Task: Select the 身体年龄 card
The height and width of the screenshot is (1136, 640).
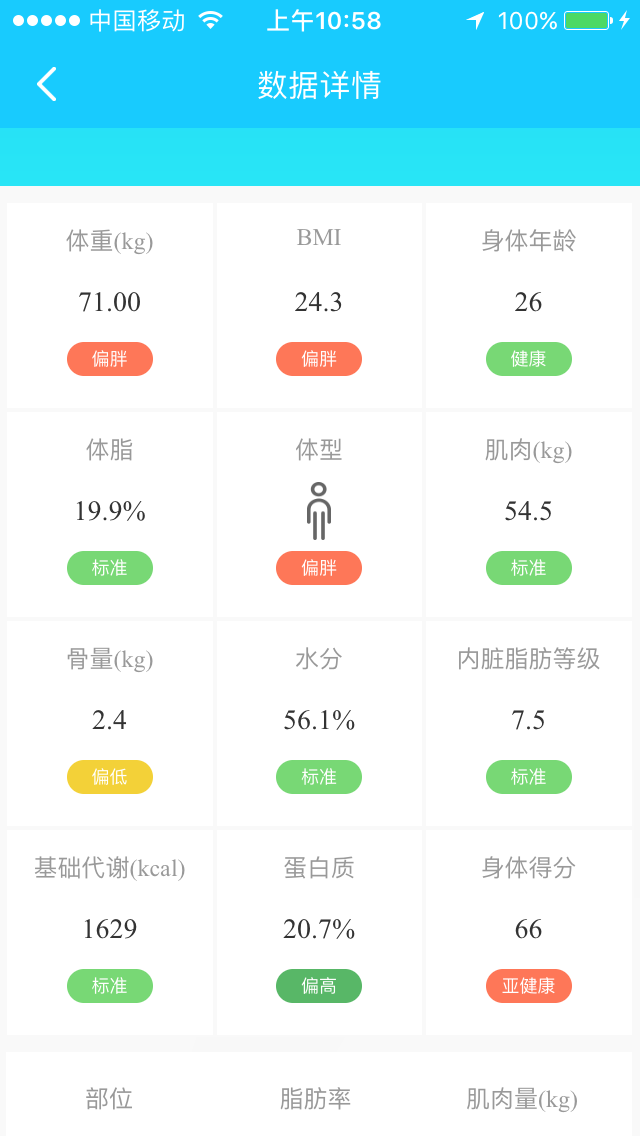Action: pos(528,305)
